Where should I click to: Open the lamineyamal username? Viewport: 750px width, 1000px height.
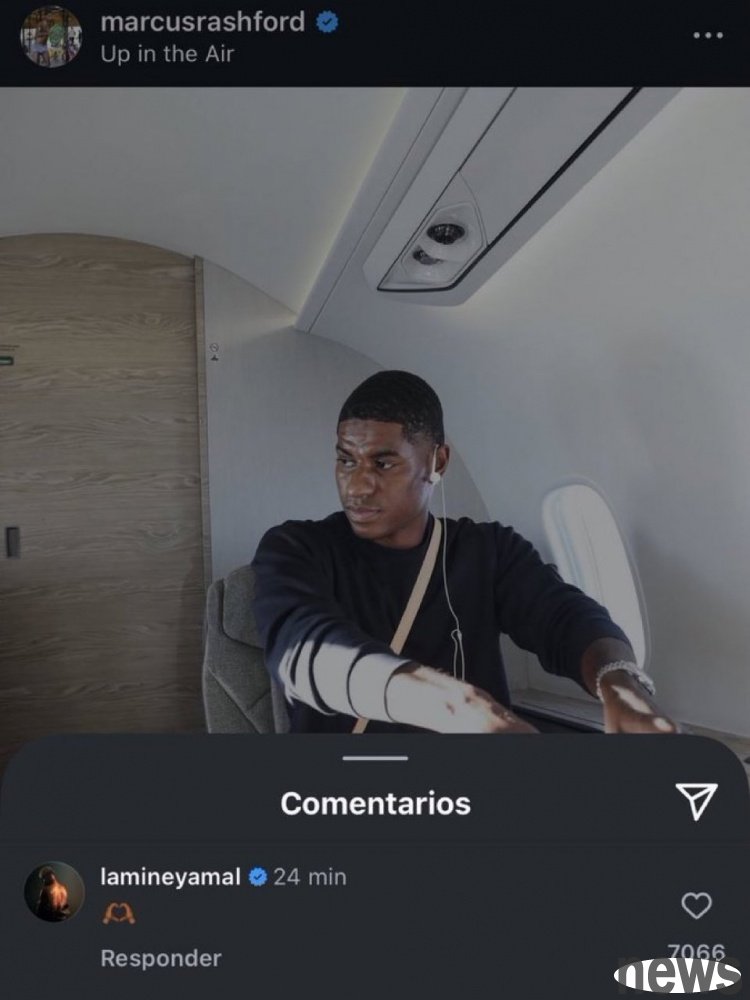(x=170, y=877)
